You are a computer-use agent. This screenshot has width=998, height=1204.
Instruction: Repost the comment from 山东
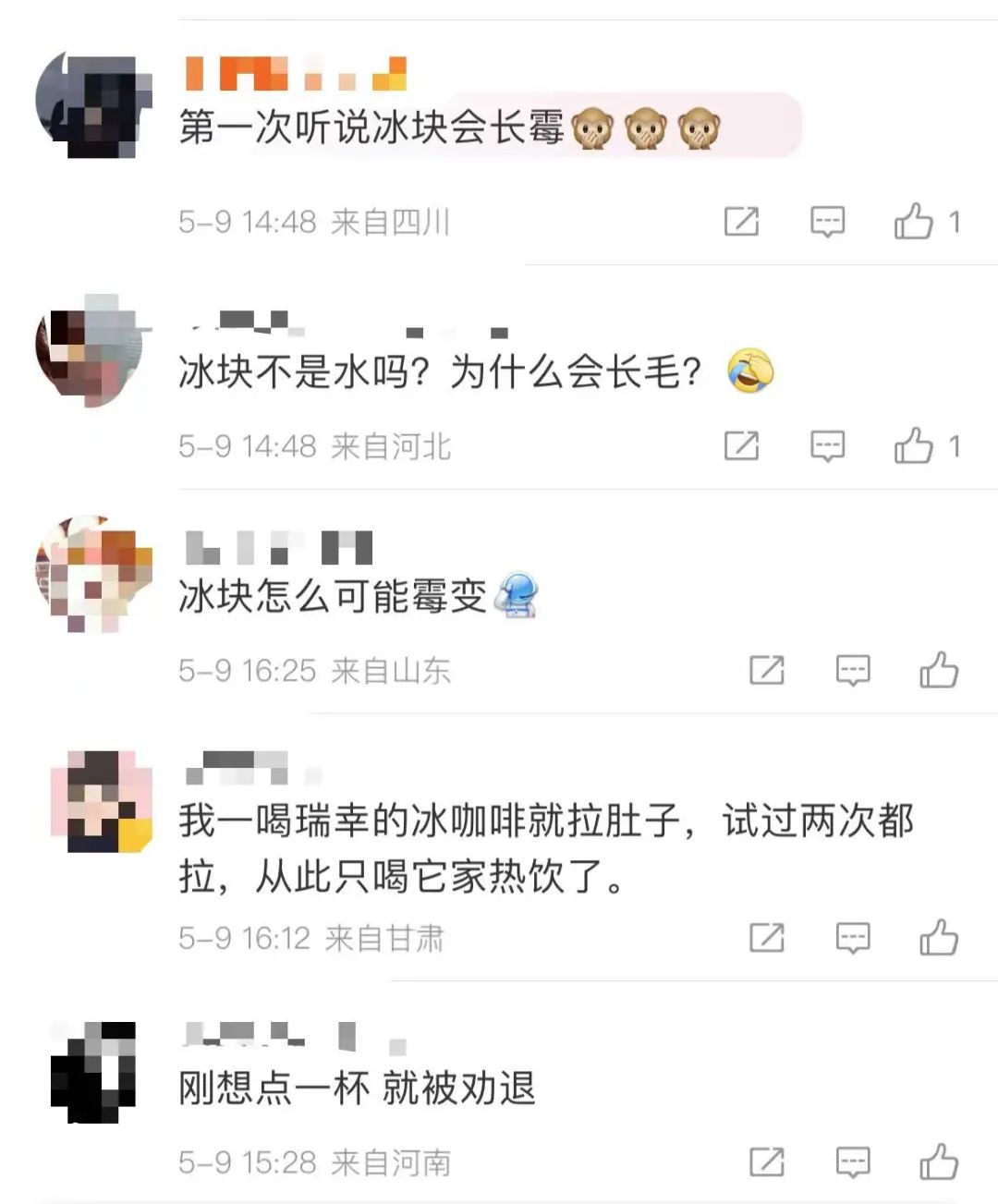pyautogui.click(x=766, y=670)
